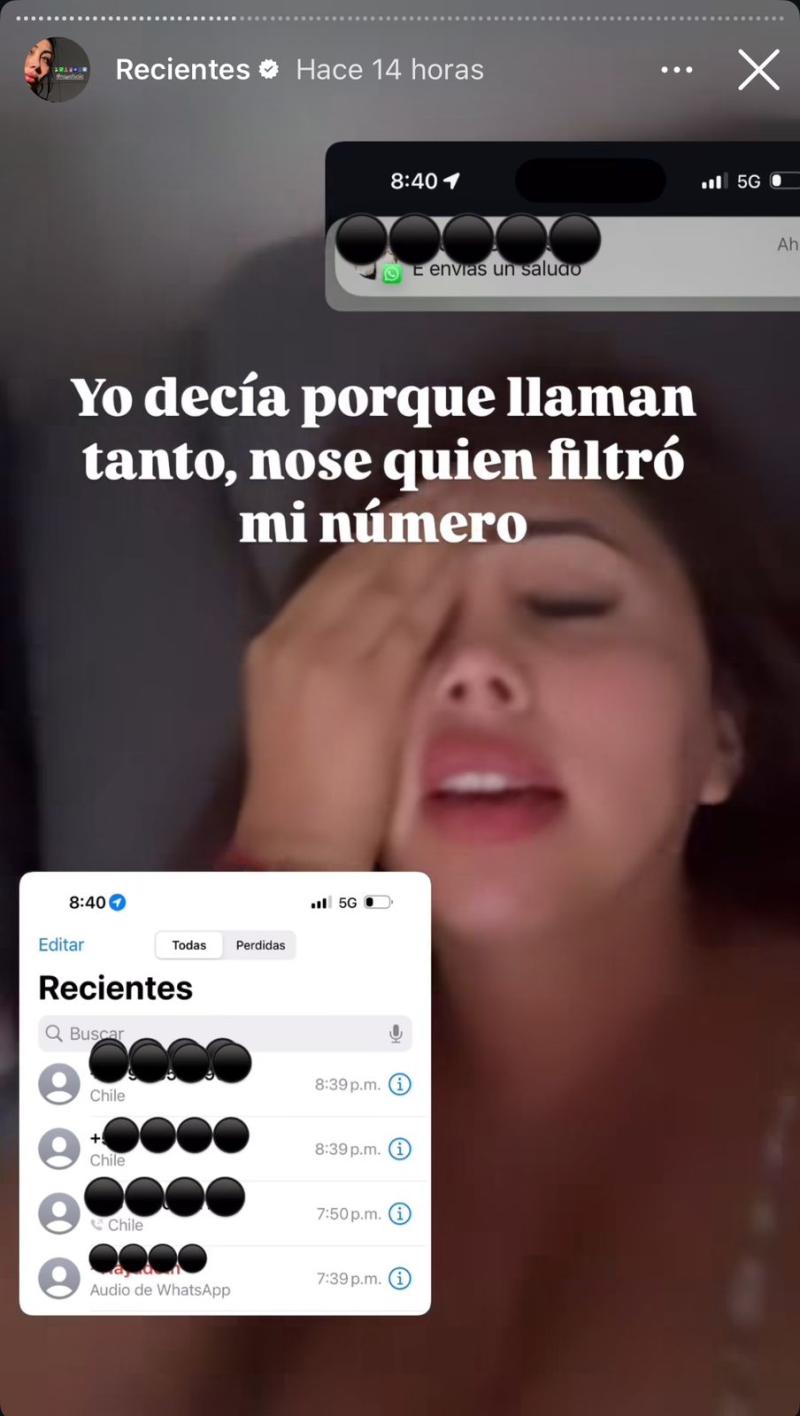Tap the microphone icon in the Buscar search bar

point(395,1033)
